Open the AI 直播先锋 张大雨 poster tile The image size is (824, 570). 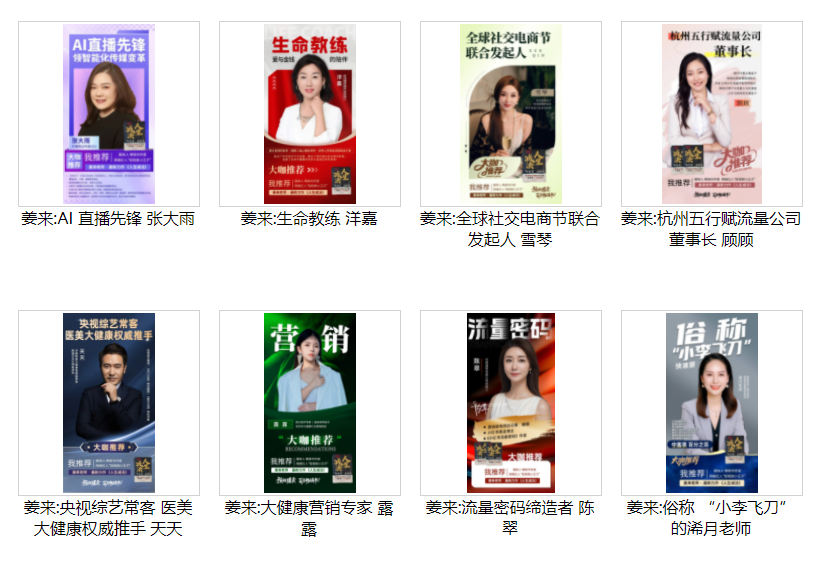(109, 114)
